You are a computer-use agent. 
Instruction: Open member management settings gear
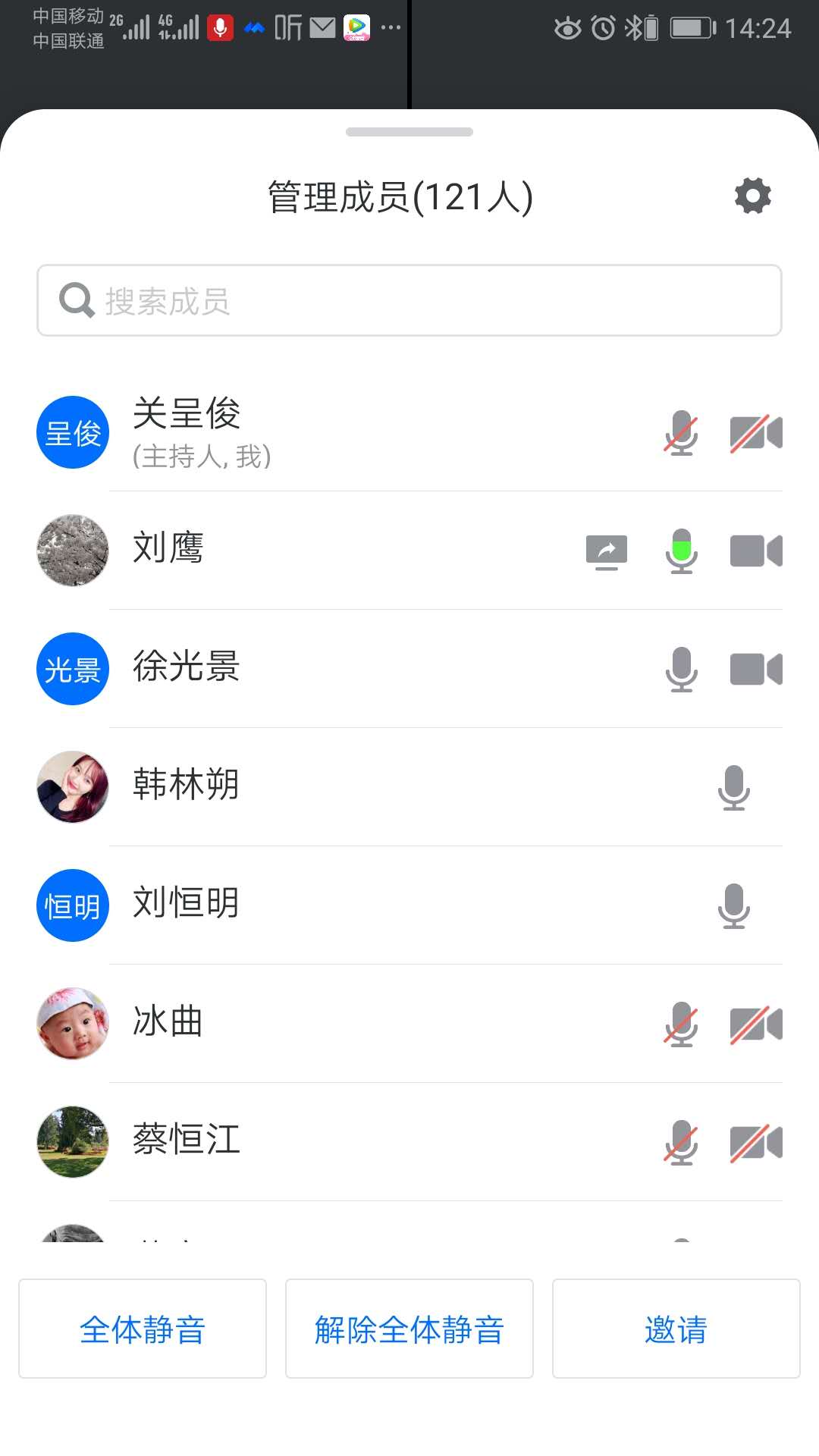coord(752,196)
